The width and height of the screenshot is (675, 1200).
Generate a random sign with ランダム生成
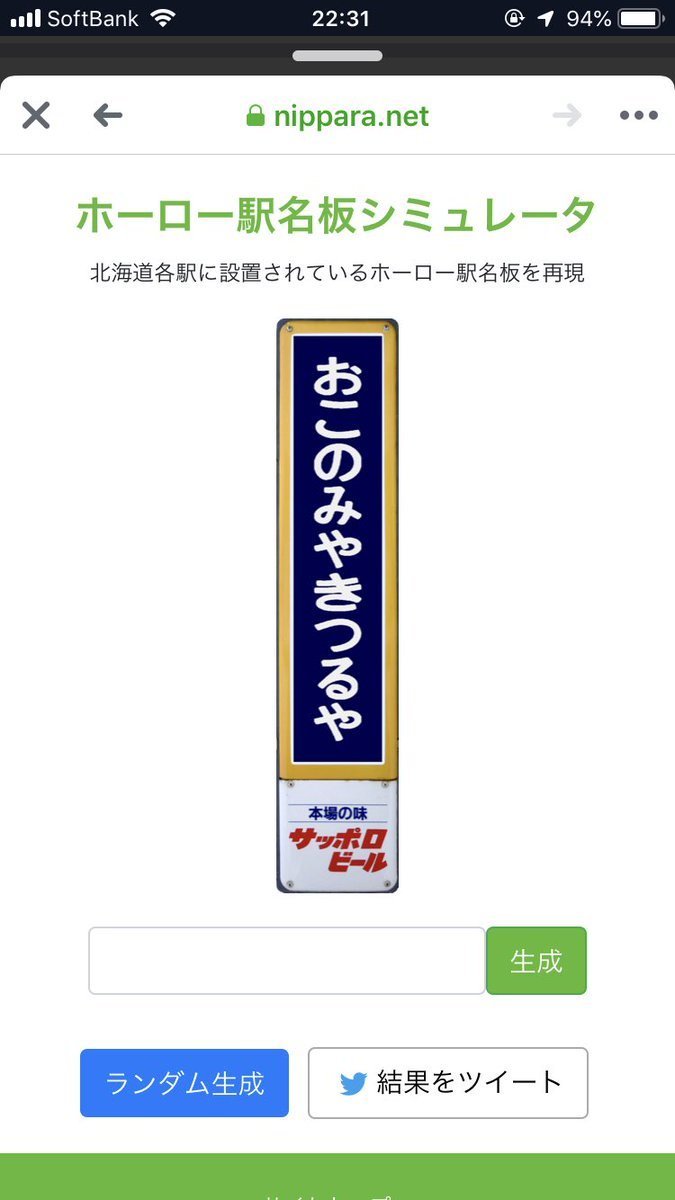click(x=184, y=1083)
